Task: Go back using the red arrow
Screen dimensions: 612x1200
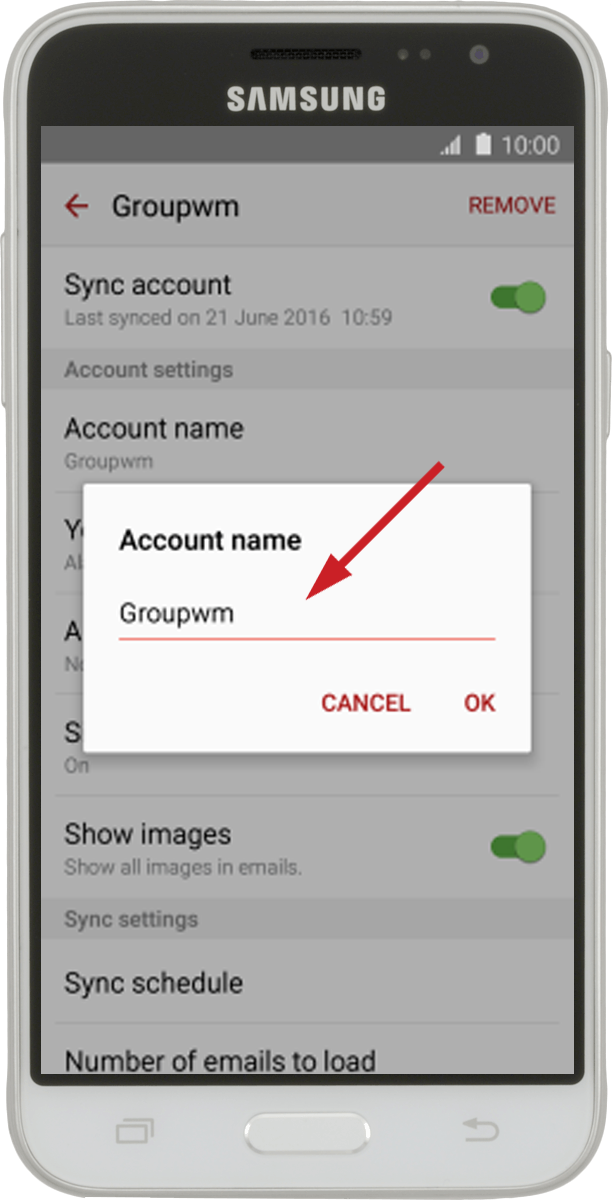Action: pos(76,207)
